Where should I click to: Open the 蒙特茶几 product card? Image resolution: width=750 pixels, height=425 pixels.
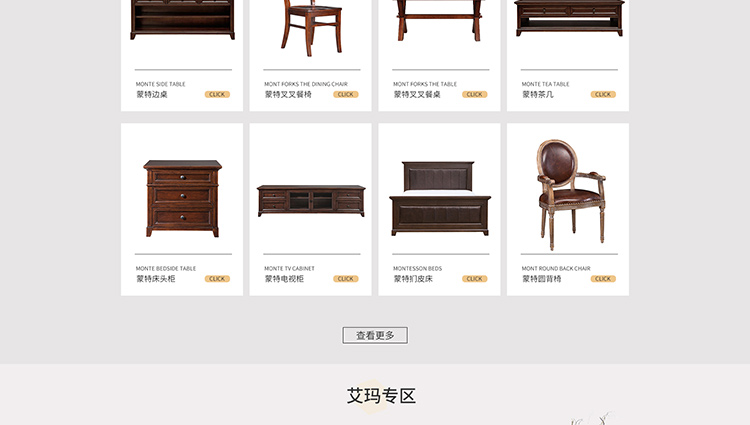(x=567, y=30)
